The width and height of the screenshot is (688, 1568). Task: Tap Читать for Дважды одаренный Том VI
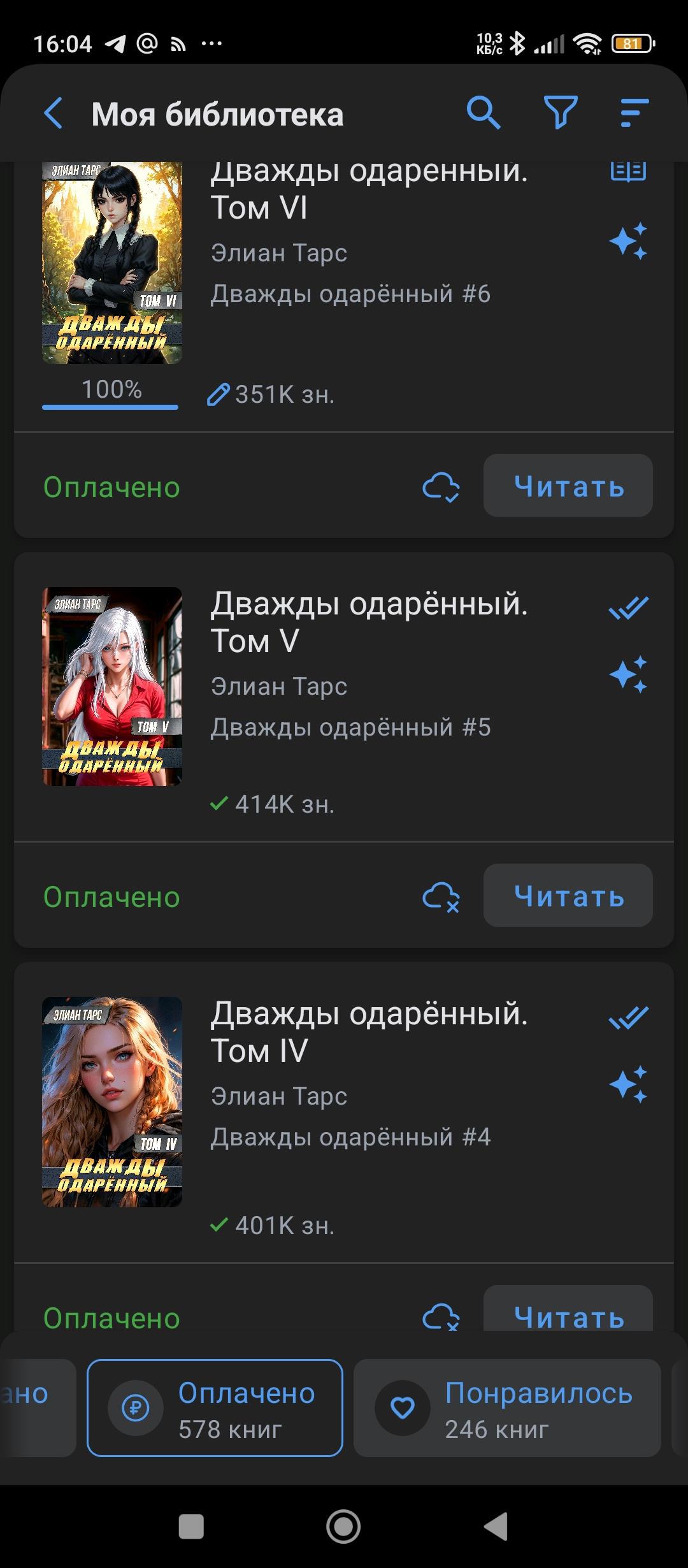[x=568, y=486]
